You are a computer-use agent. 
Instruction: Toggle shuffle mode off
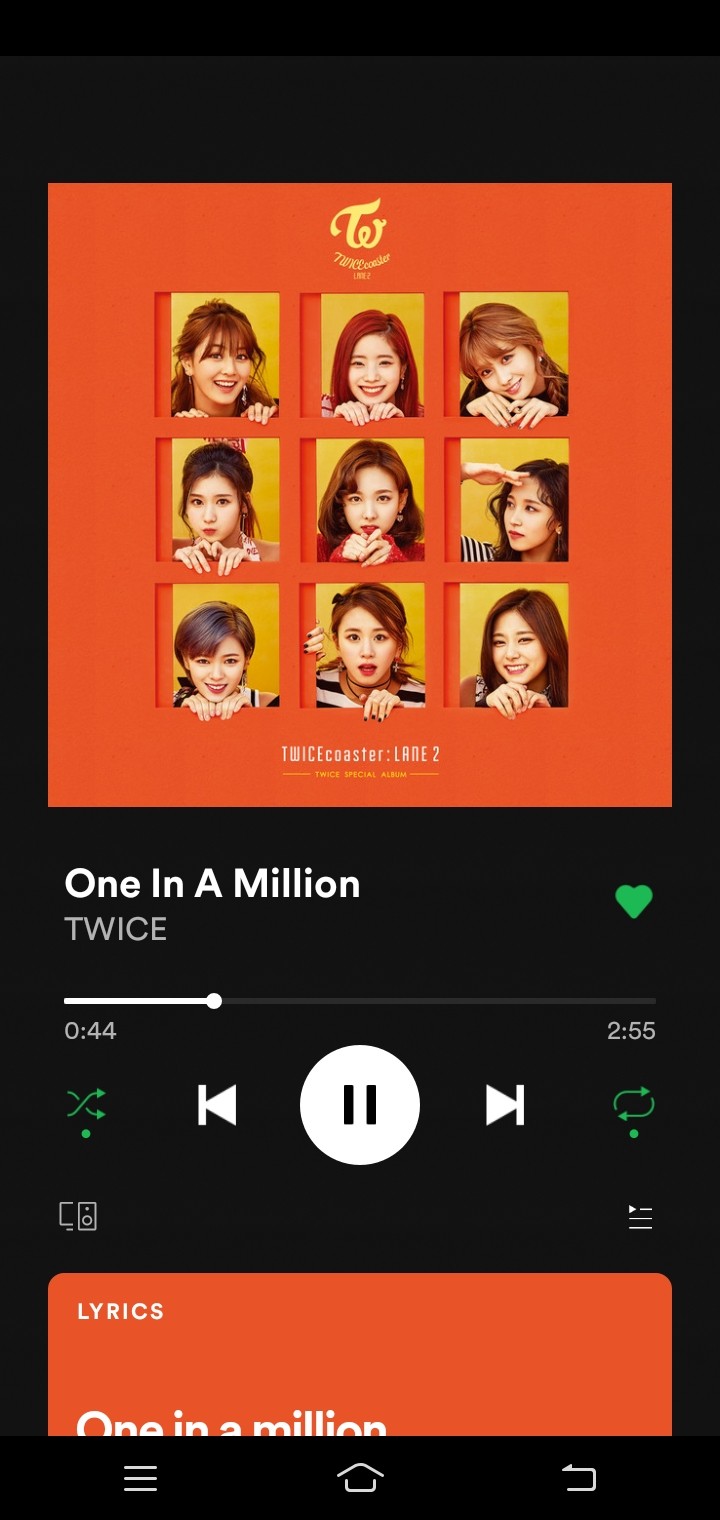[x=86, y=1105]
